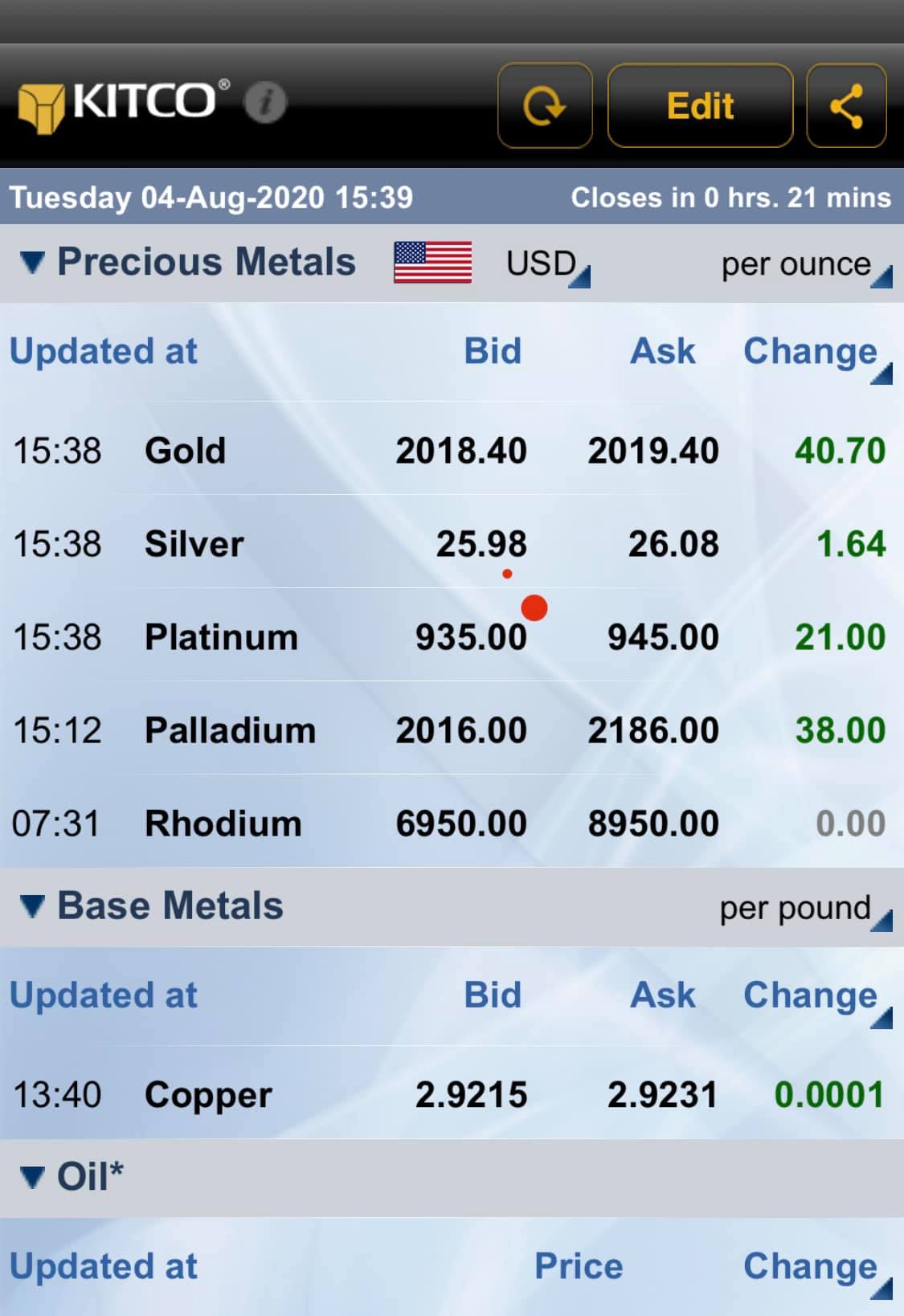This screenshot has width=904, height=1316.
Task: Change the per ounce unit
Action: [805, 265]
